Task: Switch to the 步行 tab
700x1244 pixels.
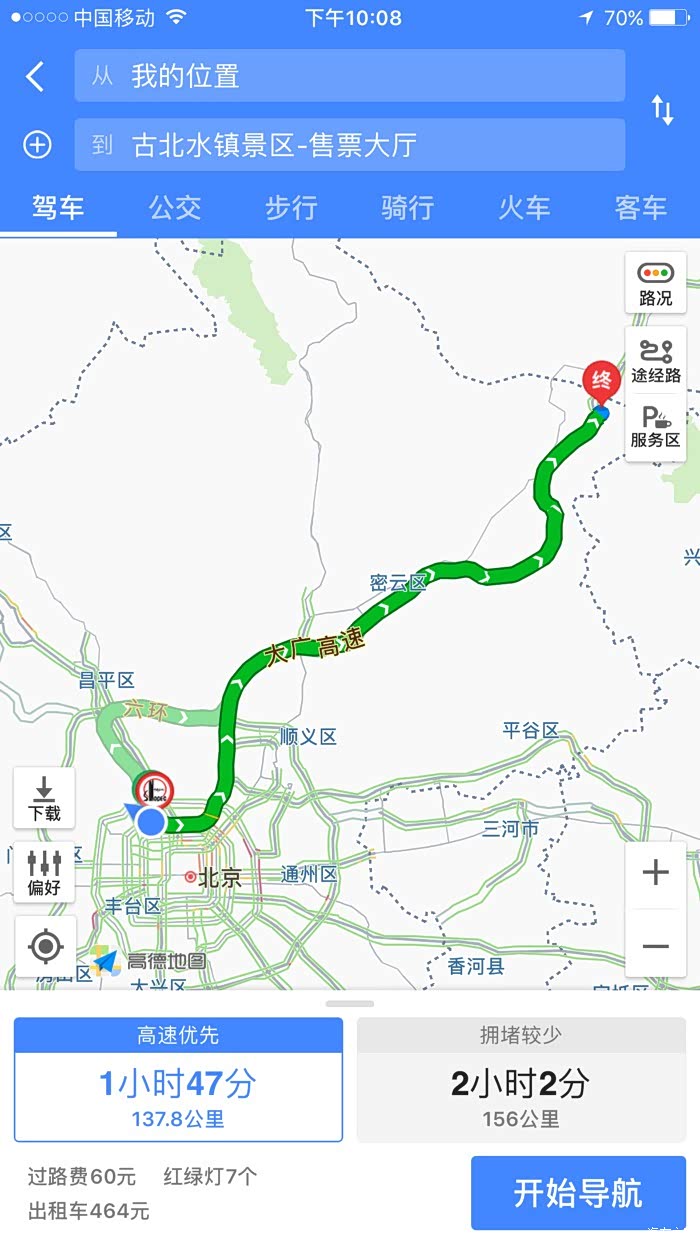Action: (291, 208)
